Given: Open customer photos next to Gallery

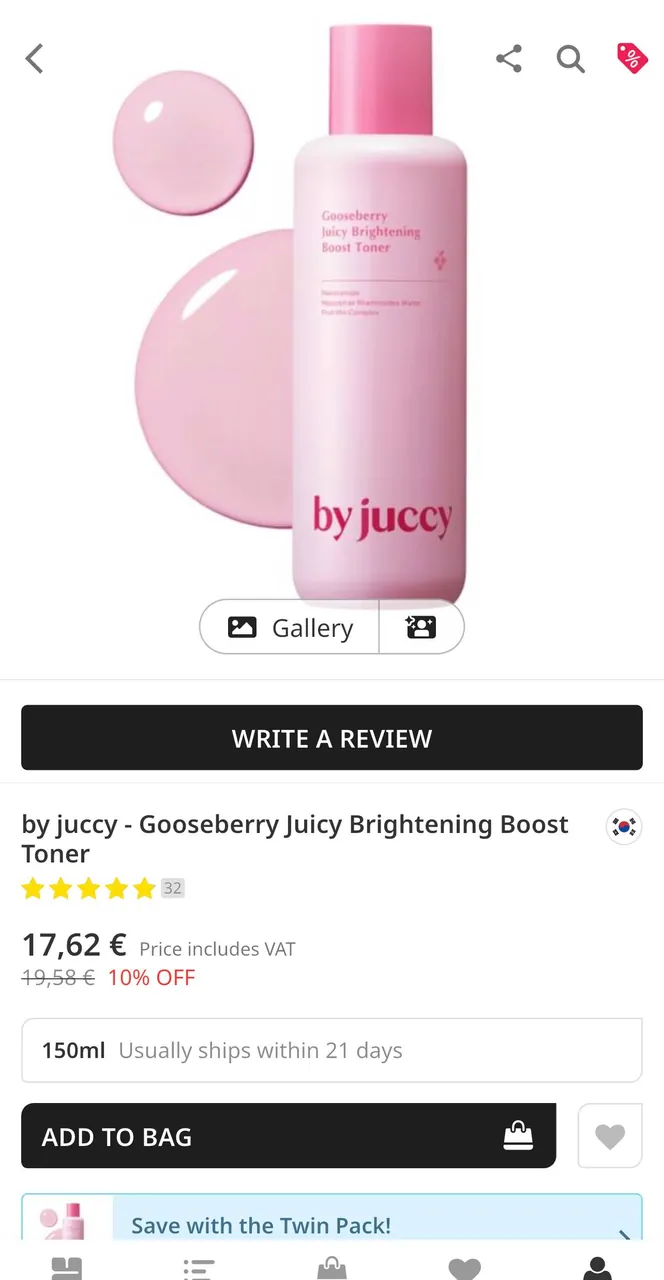Looking at the screenshot, I should 421,627.
